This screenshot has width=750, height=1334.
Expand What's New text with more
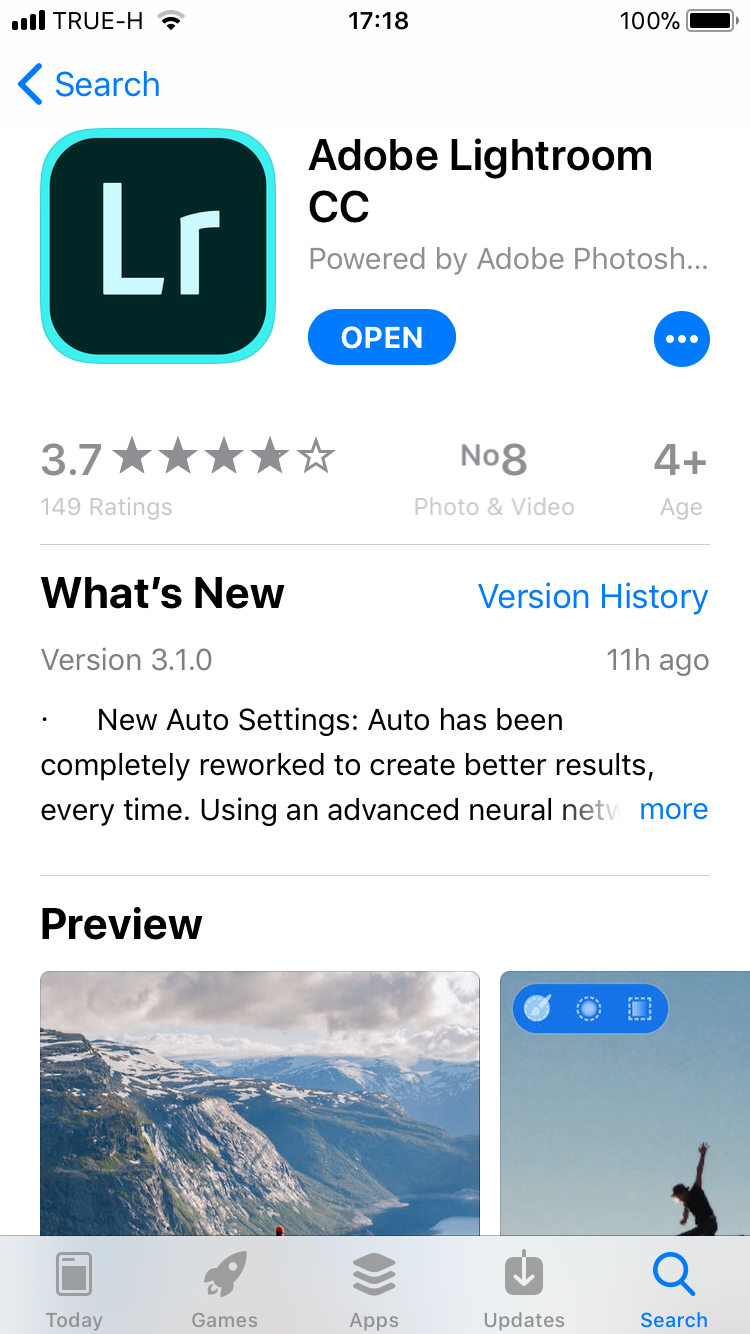point(673,809)
